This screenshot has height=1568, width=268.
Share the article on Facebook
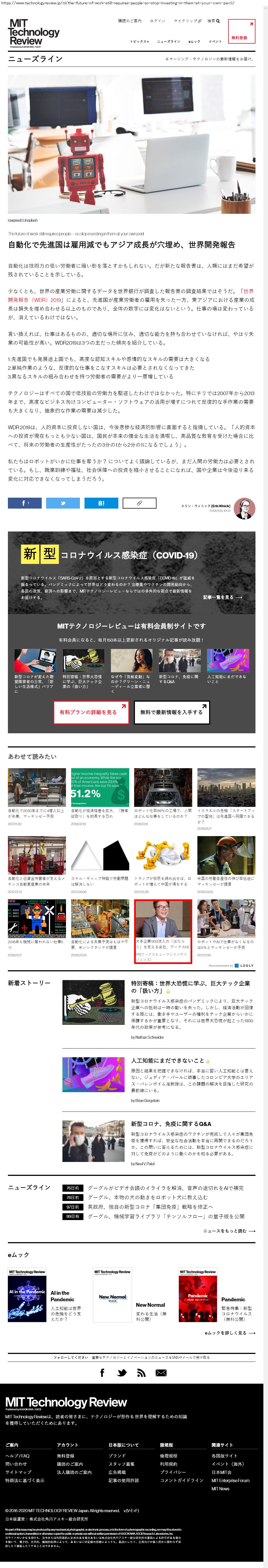coord(24,503)
